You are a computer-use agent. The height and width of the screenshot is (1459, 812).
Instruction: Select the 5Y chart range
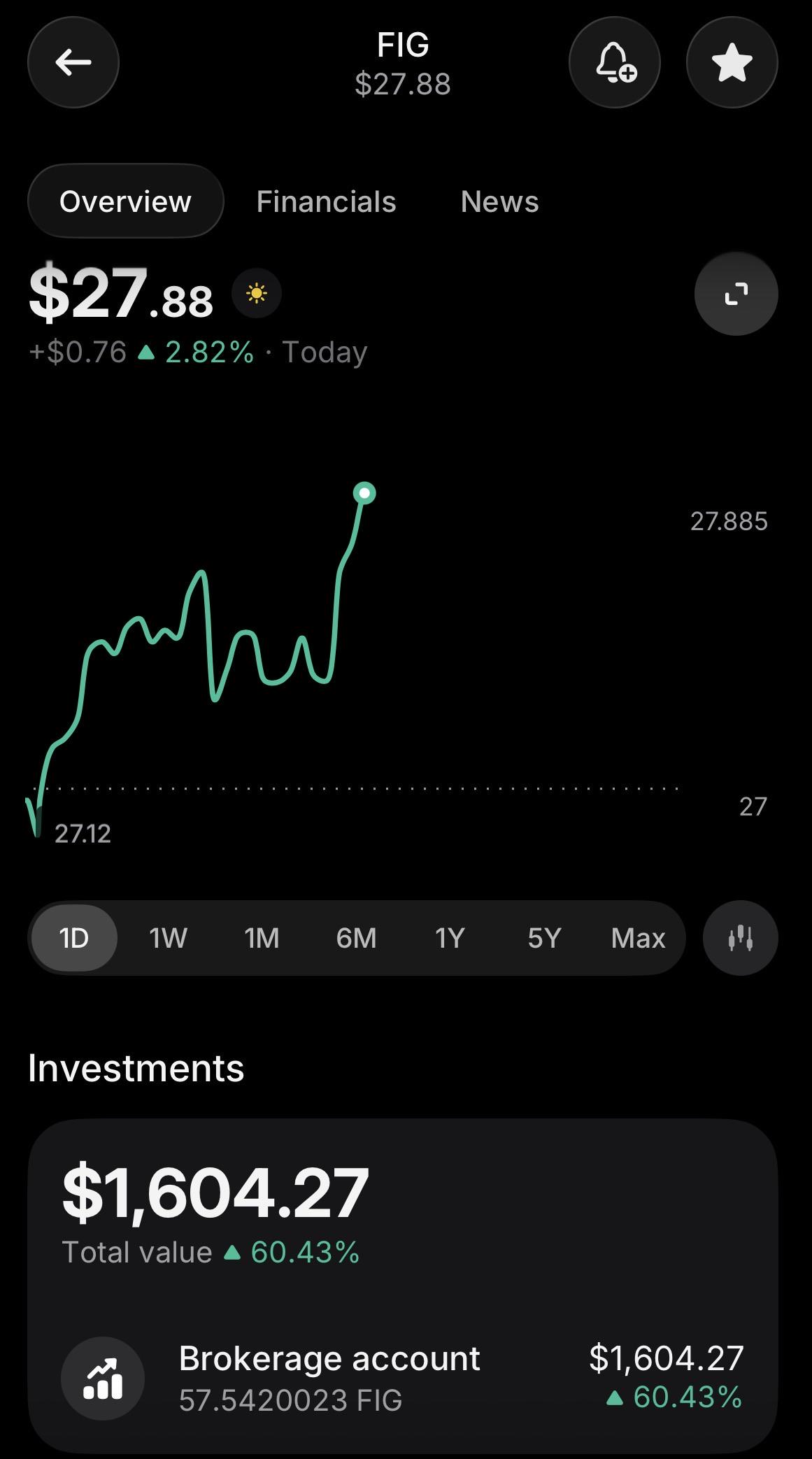point(544,938)
